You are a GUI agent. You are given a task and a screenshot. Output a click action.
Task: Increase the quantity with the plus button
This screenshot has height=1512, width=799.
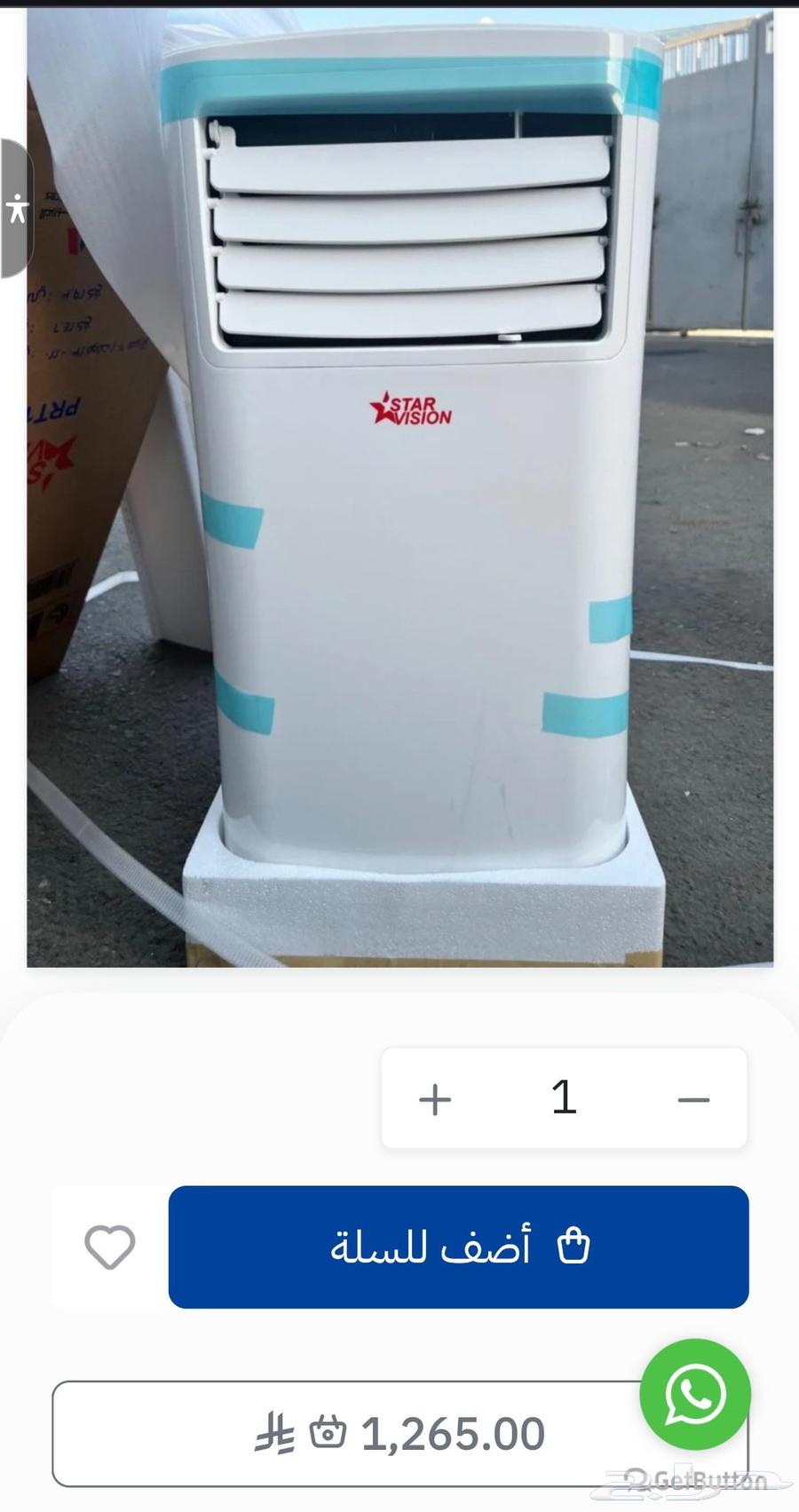click(x=435, y=1099)
